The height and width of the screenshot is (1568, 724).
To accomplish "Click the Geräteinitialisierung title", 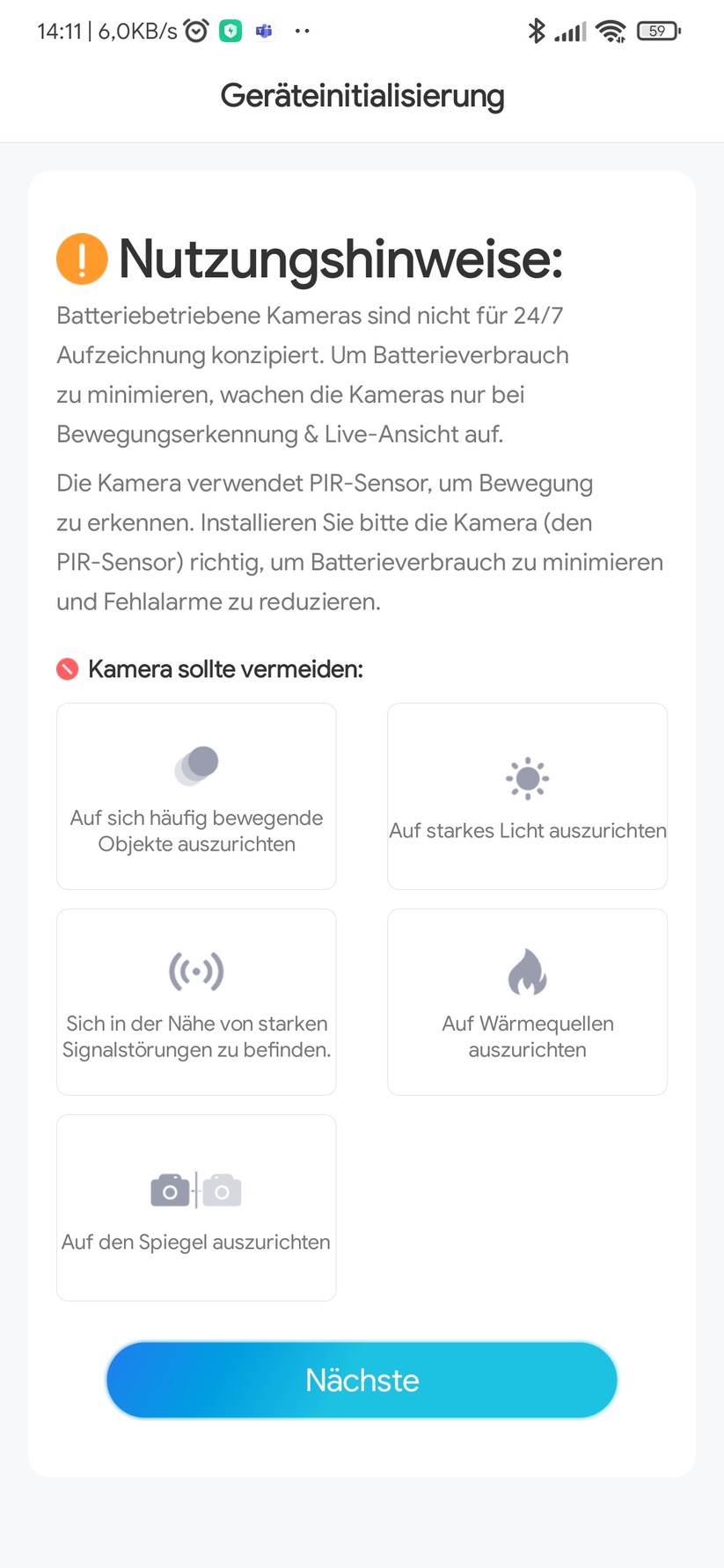I will (362, 96).
